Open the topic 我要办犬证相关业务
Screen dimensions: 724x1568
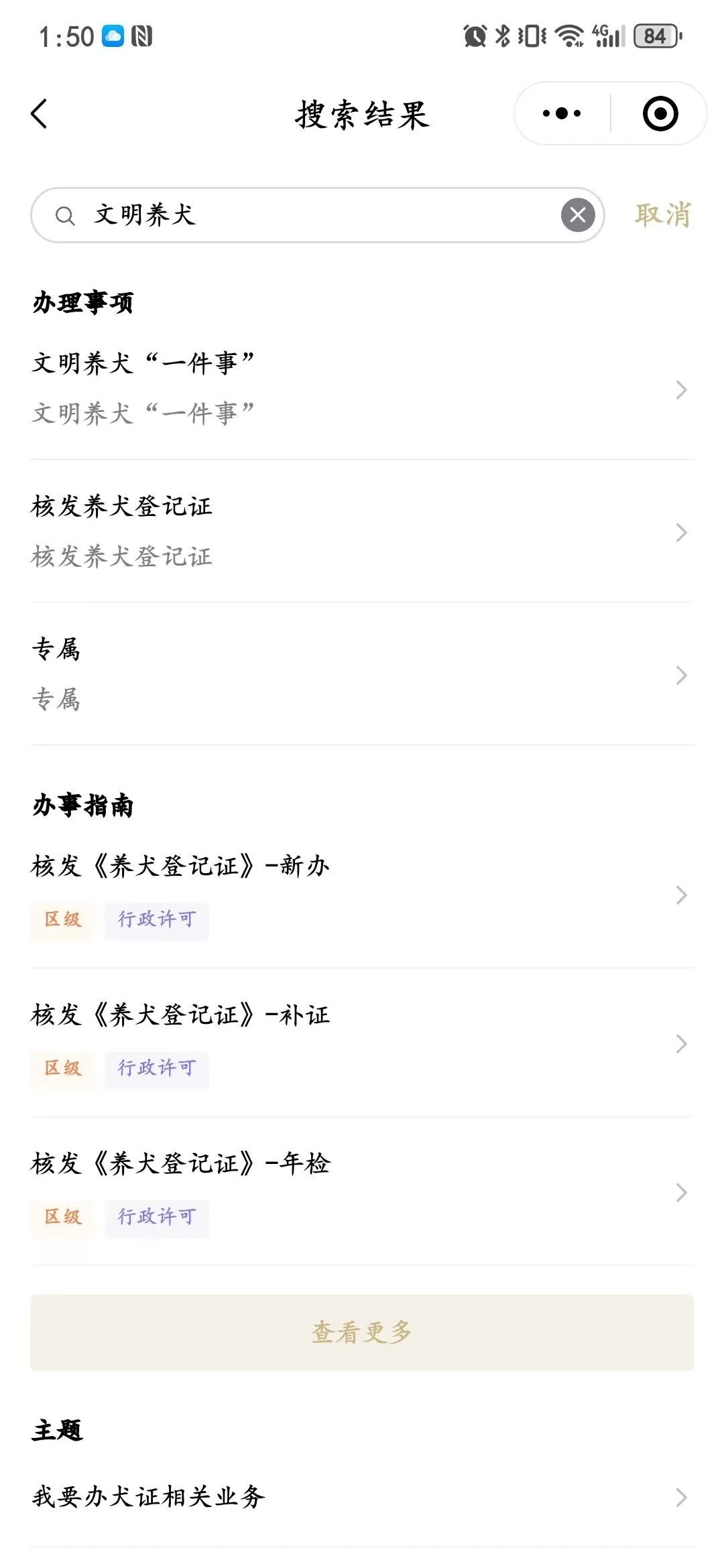click(362, 1497)
